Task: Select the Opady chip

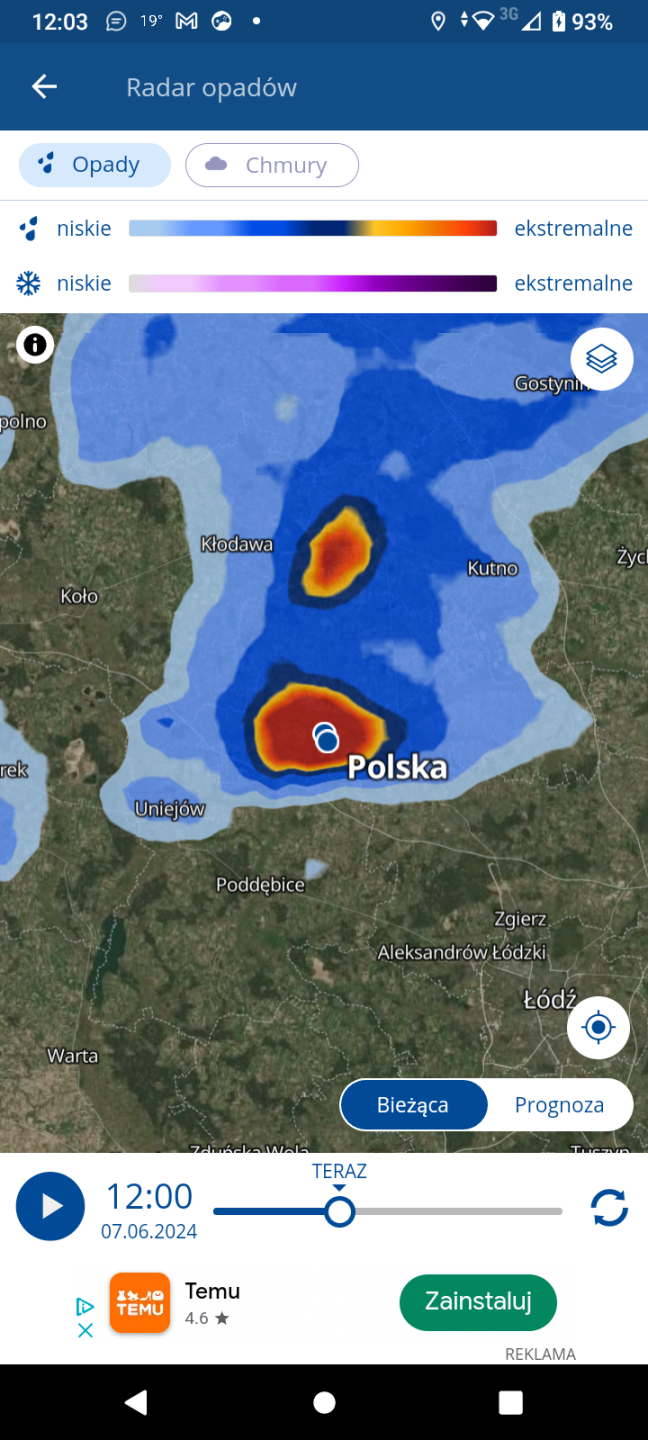Action: [95, 165]
